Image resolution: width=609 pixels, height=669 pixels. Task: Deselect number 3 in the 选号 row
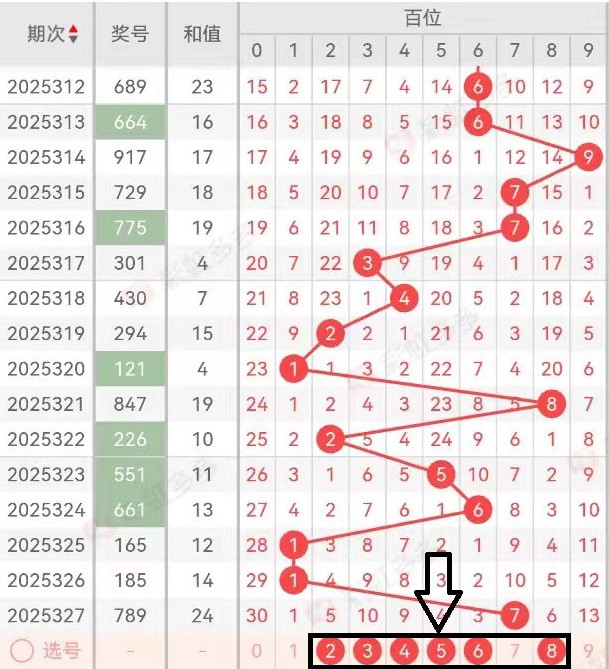367,651
